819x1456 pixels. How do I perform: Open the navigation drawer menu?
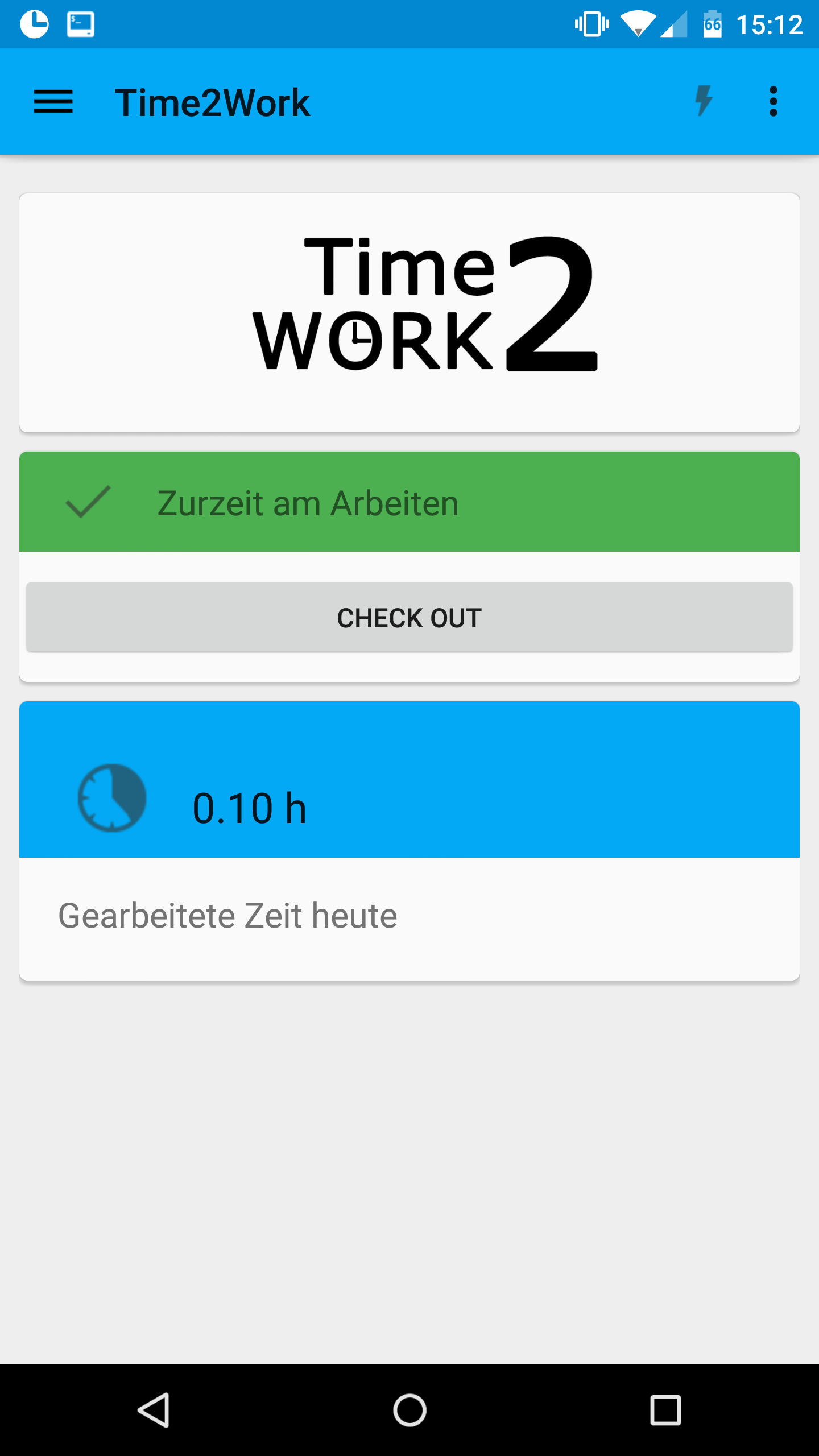click(x=53, y=102)
